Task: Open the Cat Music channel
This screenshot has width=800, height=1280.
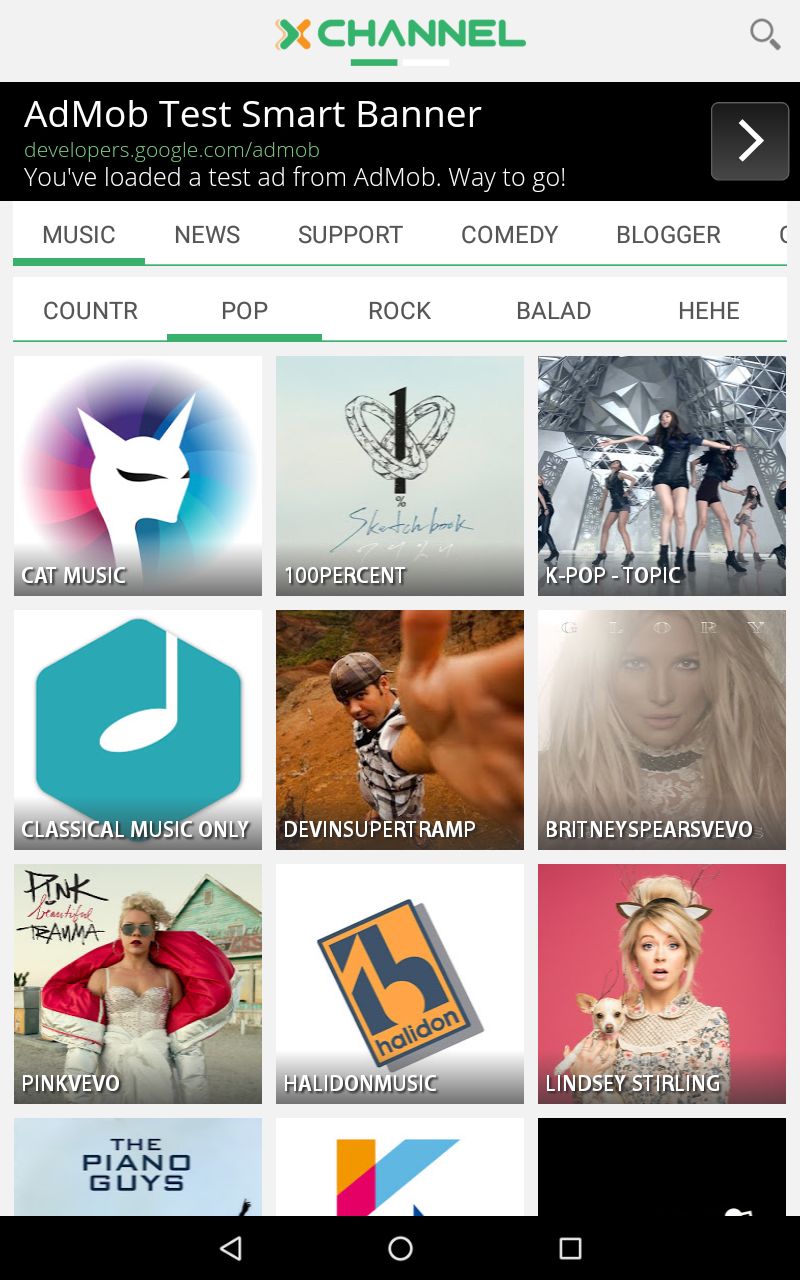Action: coord(138,476)
